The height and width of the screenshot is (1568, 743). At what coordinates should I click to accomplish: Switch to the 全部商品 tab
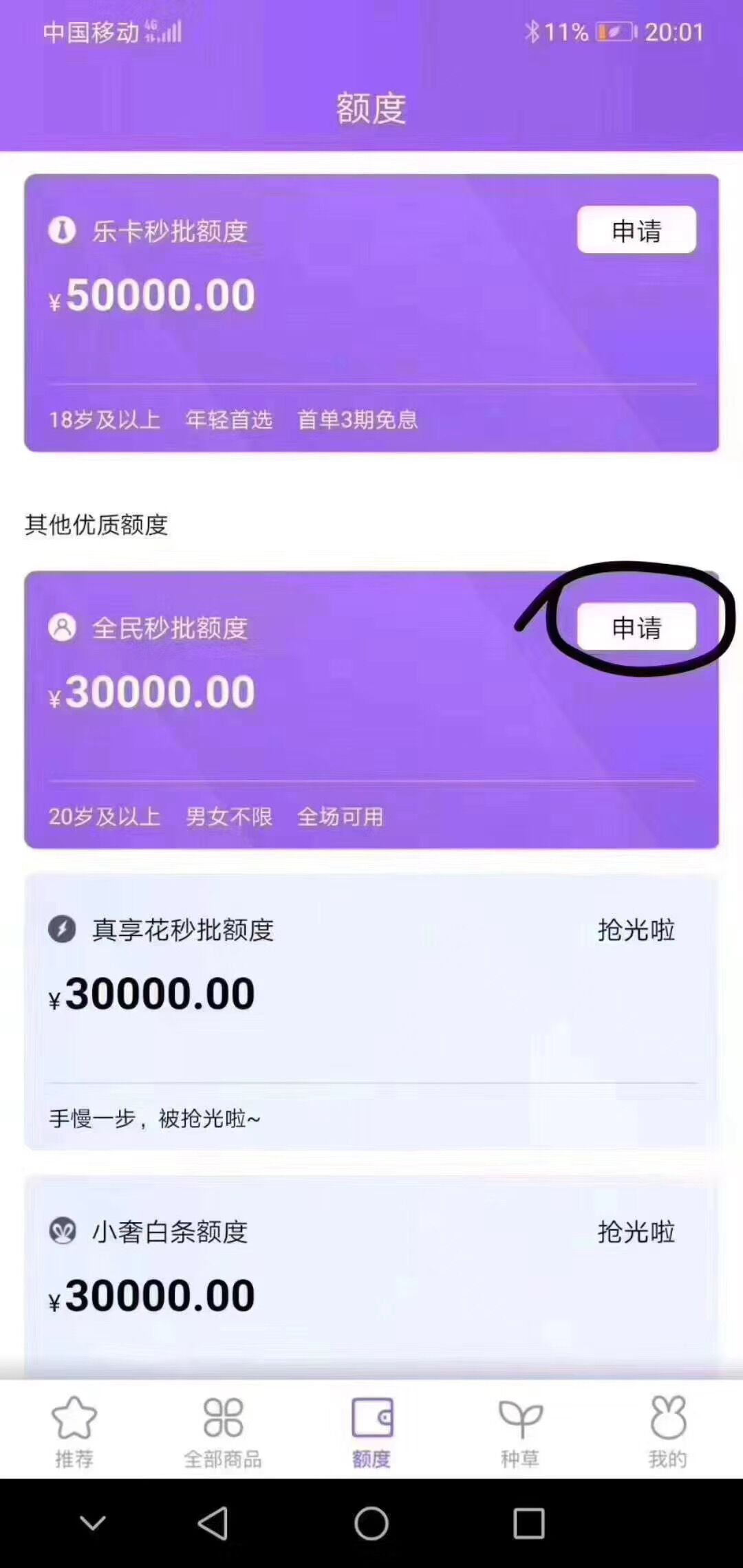click(223, 1430)
